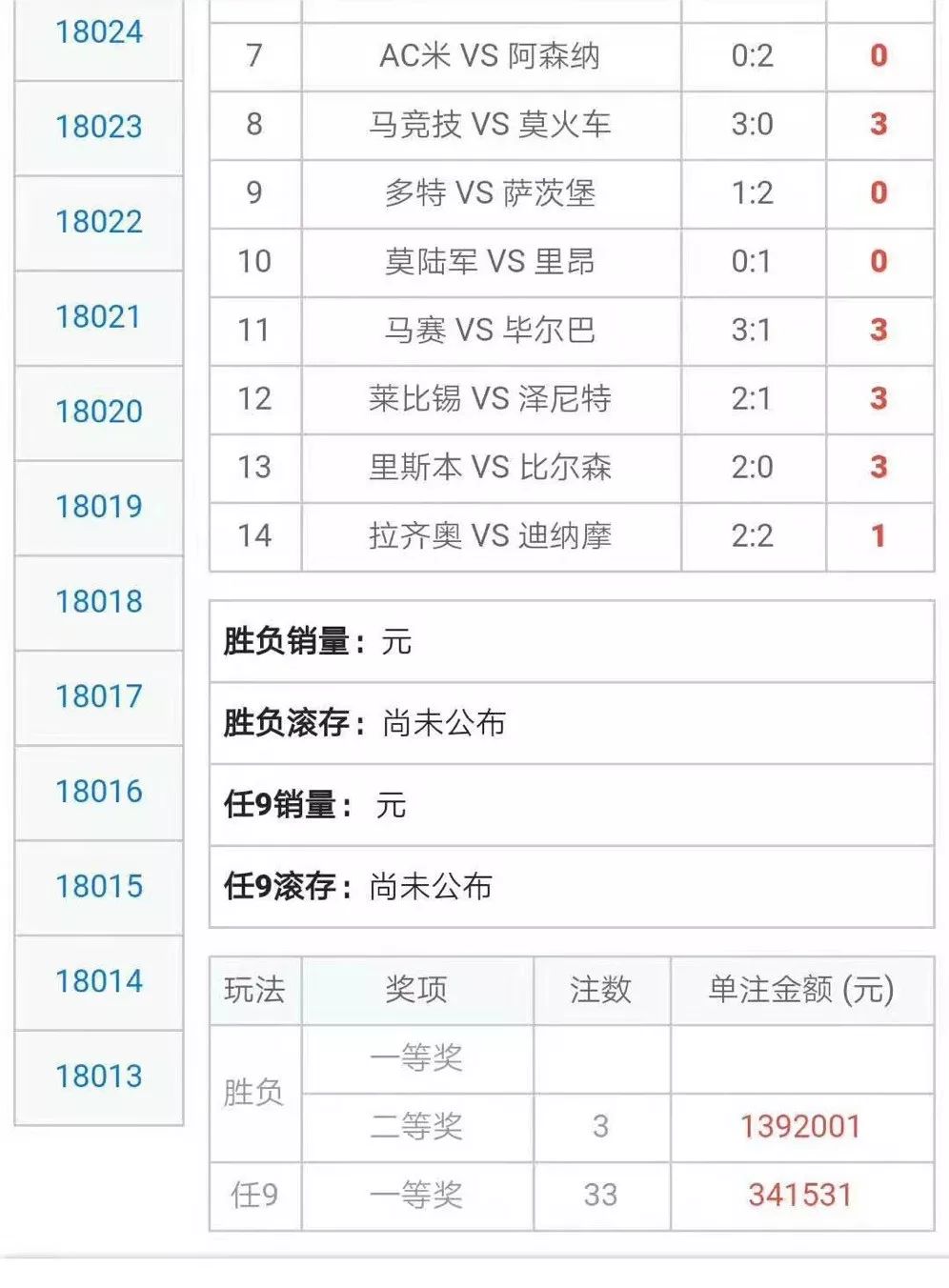Switch to issue 18021
Image resolution: width=949 pixels, height=1288 pixels.
[x=99, y=317]
